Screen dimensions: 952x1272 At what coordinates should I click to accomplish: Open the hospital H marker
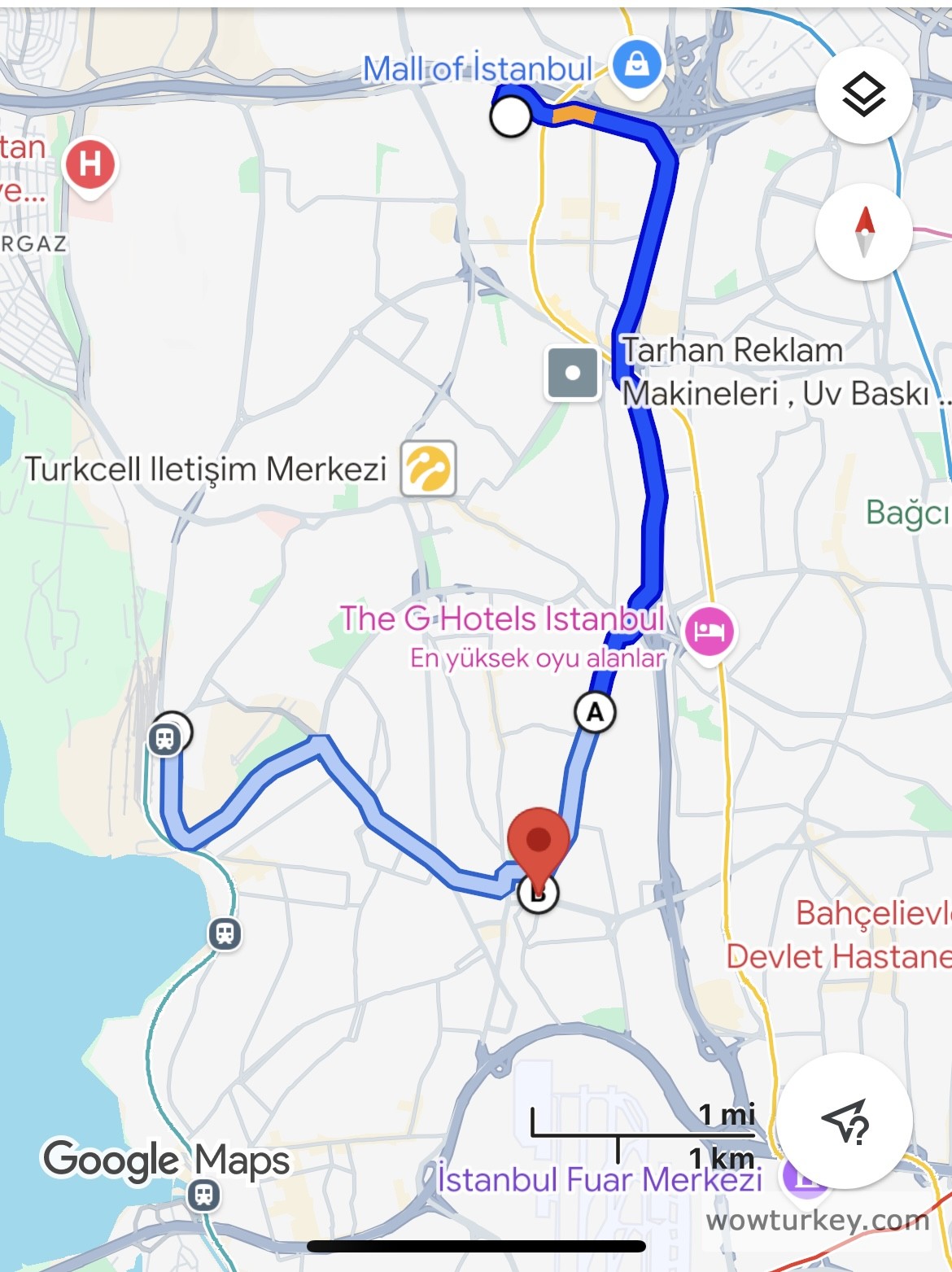[90, 164]
